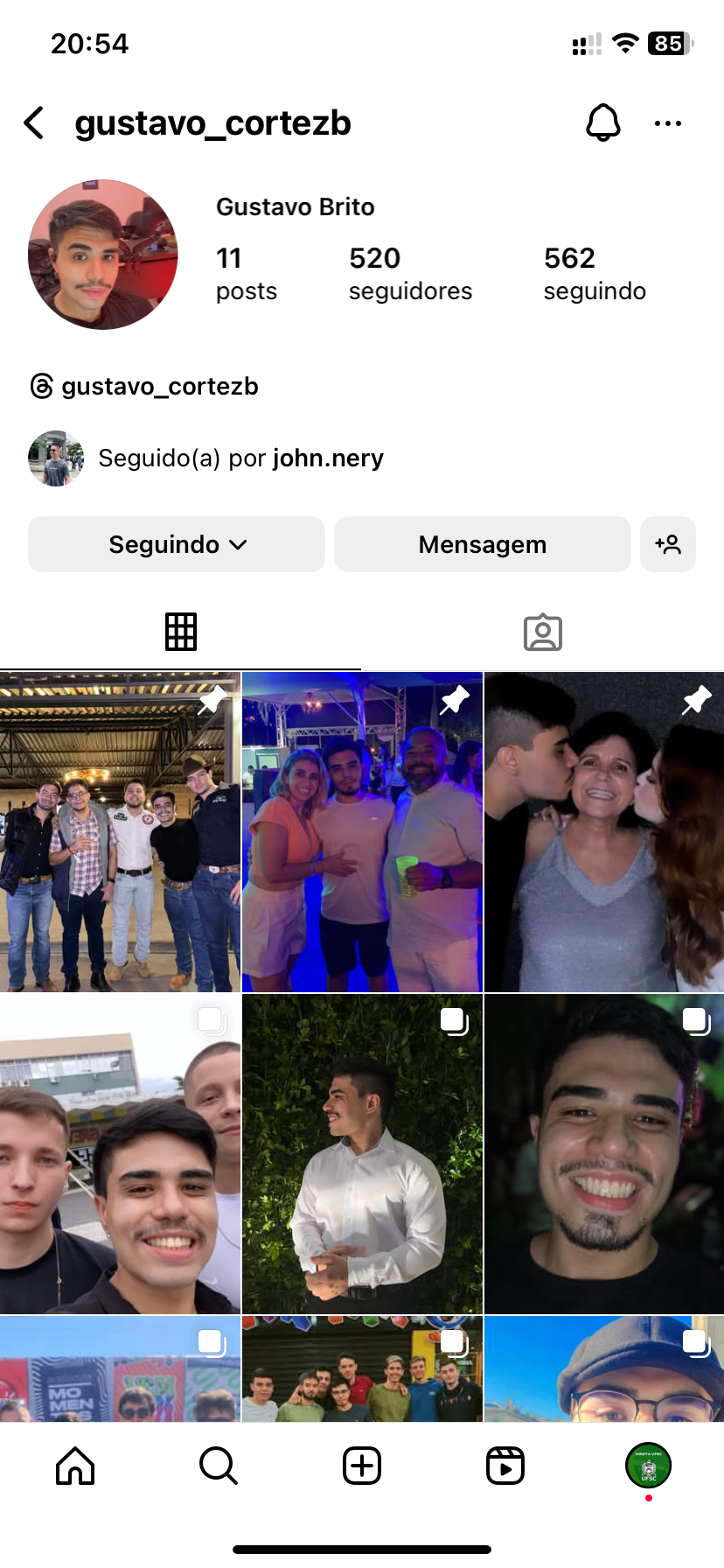724x1568 pixels.
Task: Open the notifications bell for this profile
Action: tap(602, 123)
